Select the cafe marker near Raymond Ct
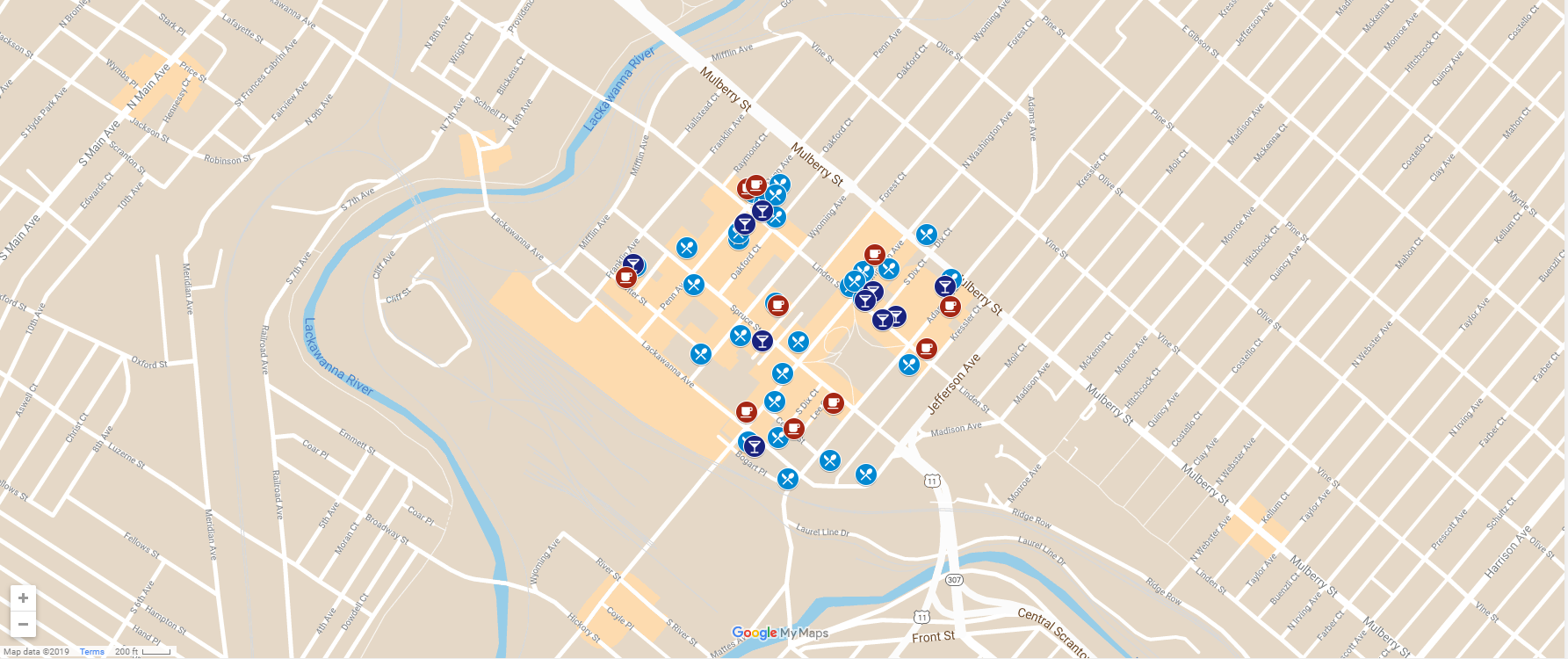 pos(755,185)
